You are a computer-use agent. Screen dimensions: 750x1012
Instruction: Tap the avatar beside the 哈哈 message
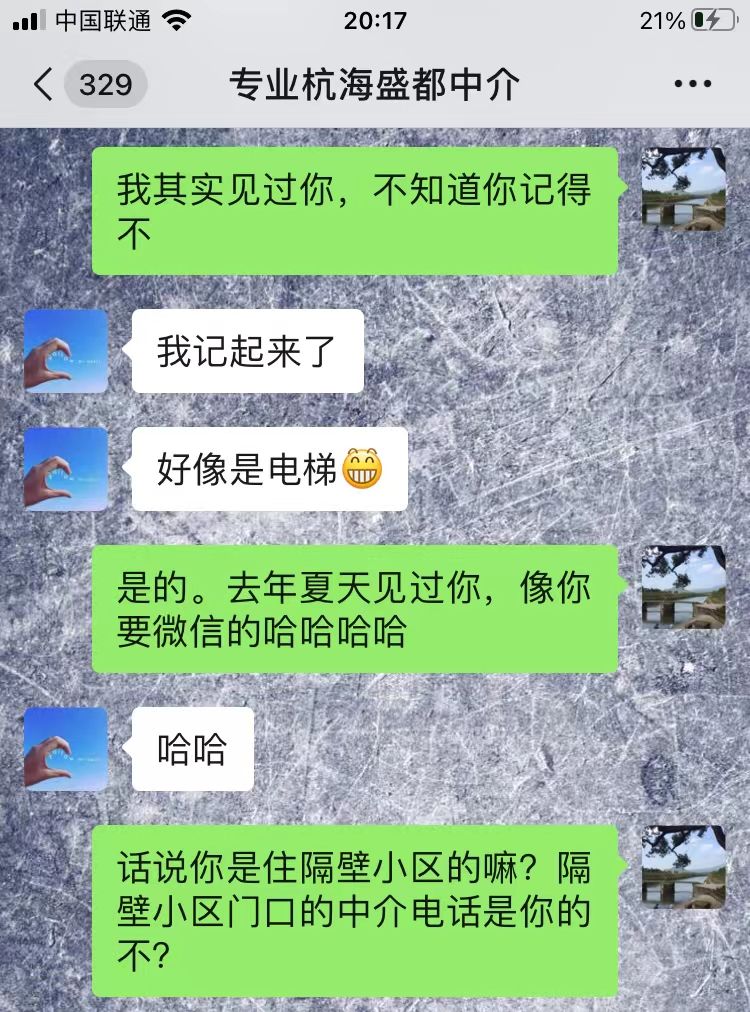click(x=65, y=748)
